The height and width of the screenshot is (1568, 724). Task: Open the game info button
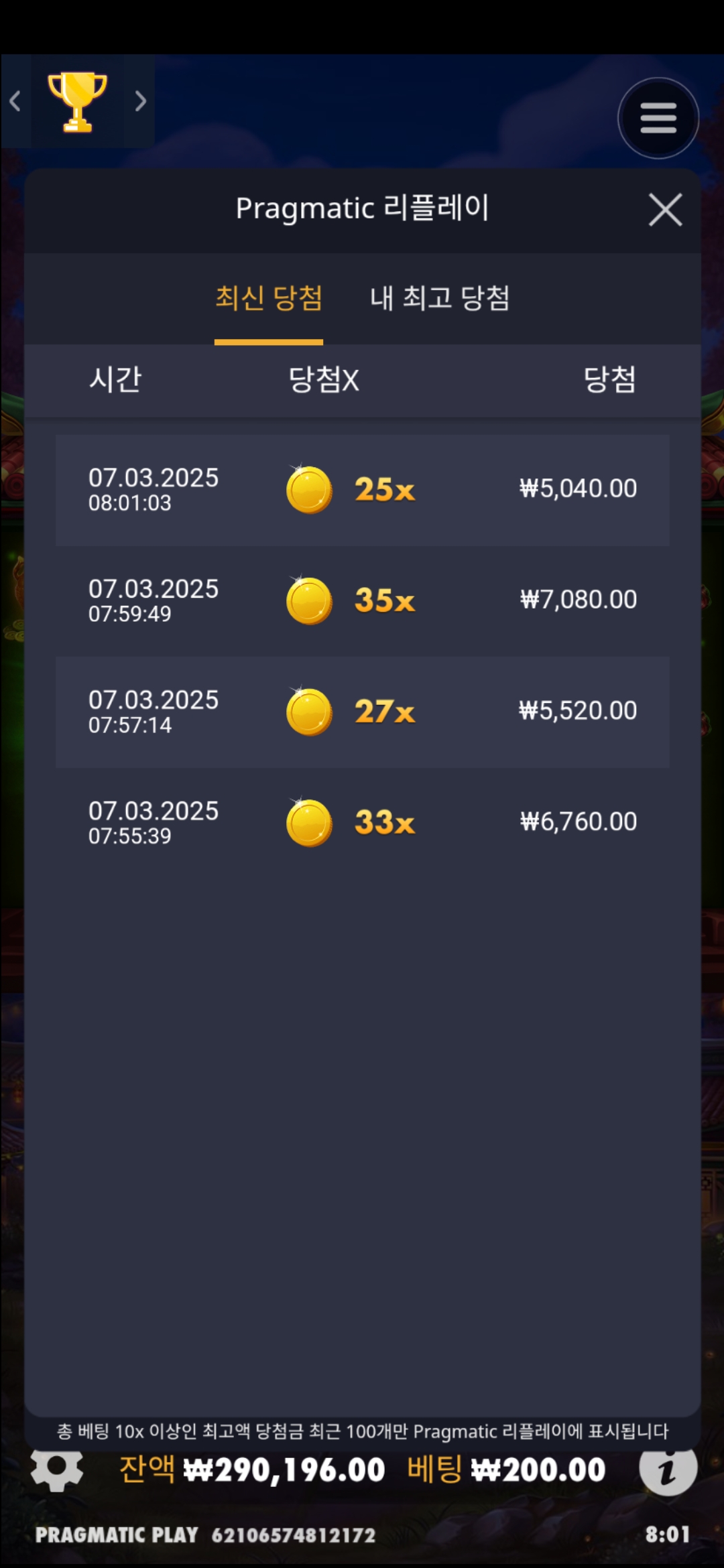tap(667, 1469)
